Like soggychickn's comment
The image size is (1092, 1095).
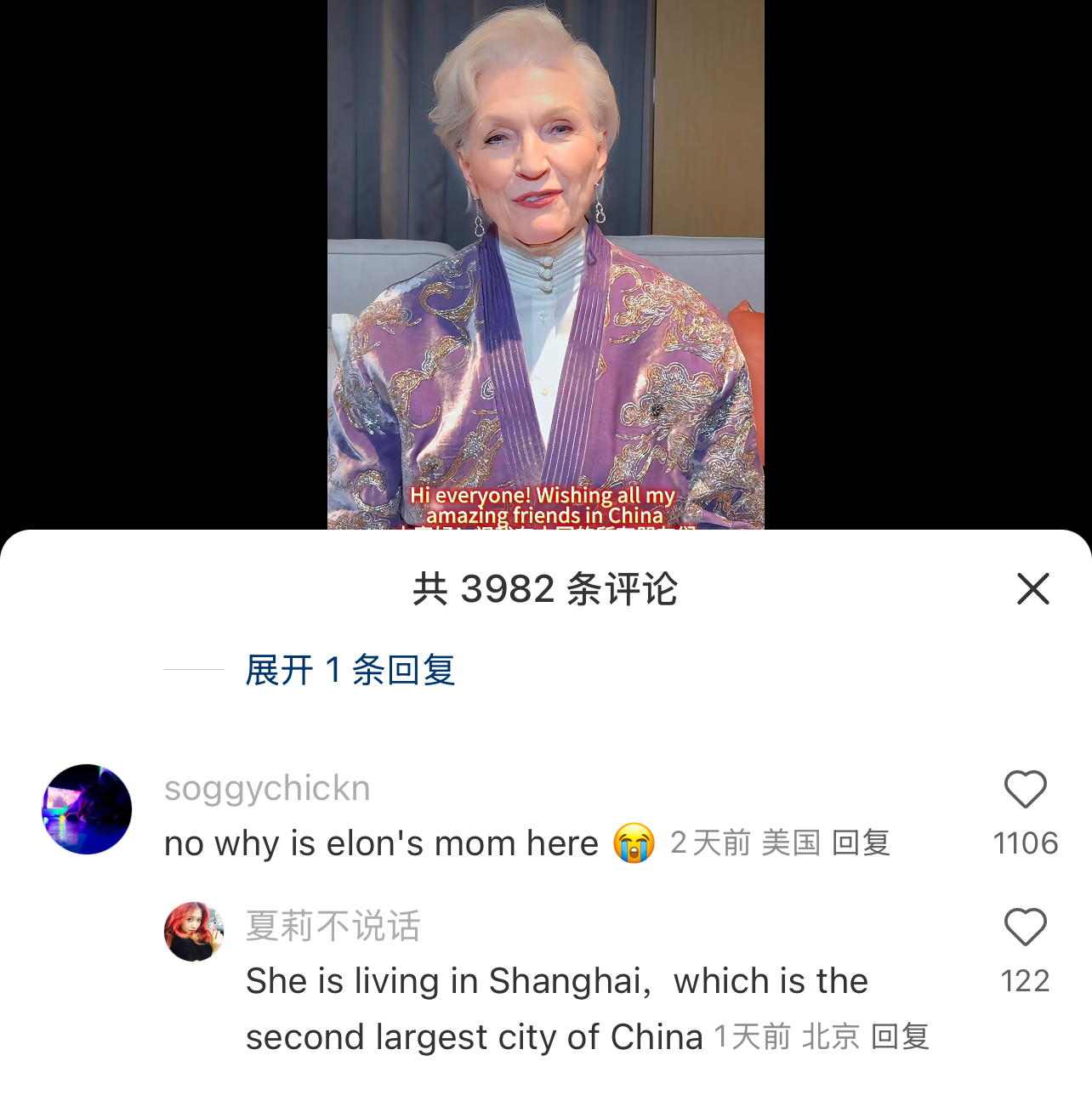click(x=1025, y=790)
